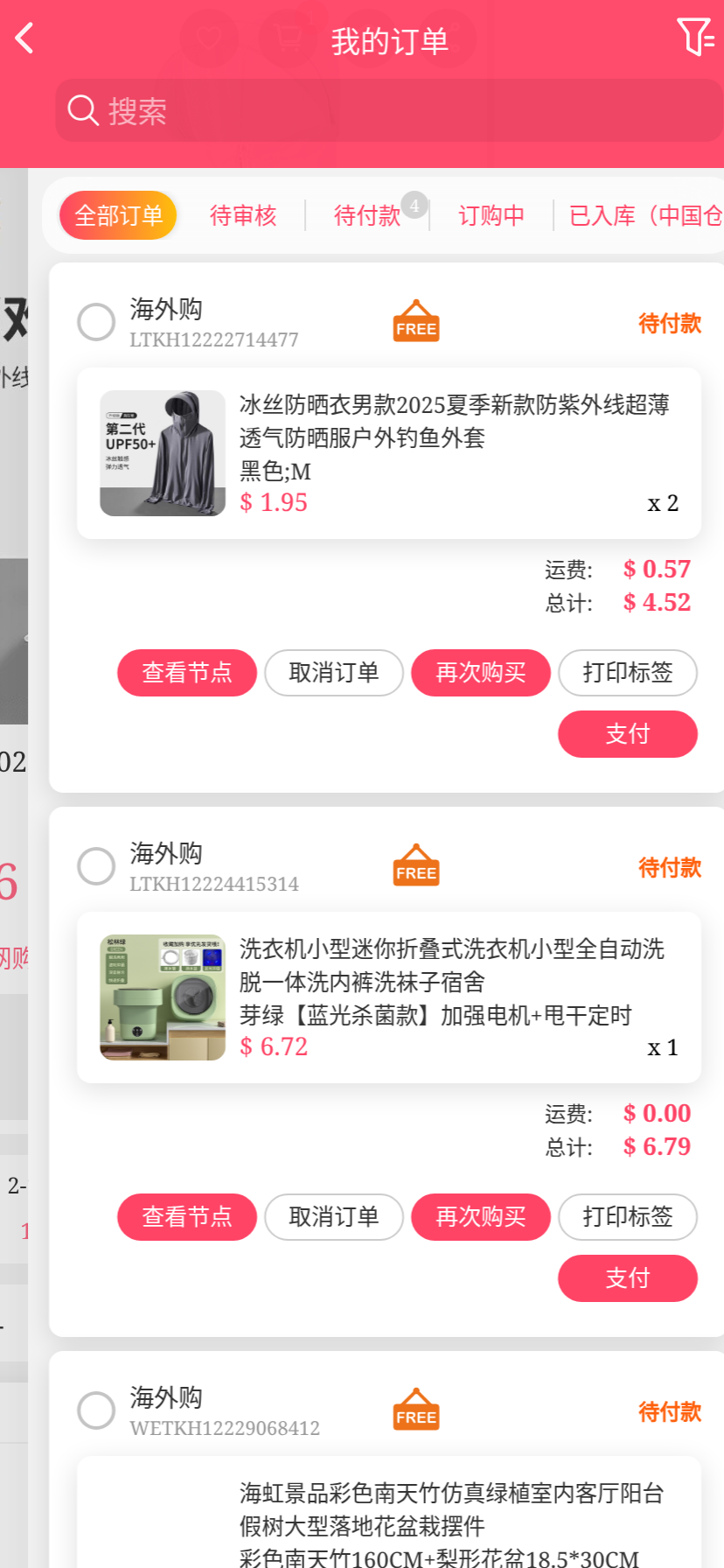Select order WETKH12229068412 radio button

[96, 1410]
